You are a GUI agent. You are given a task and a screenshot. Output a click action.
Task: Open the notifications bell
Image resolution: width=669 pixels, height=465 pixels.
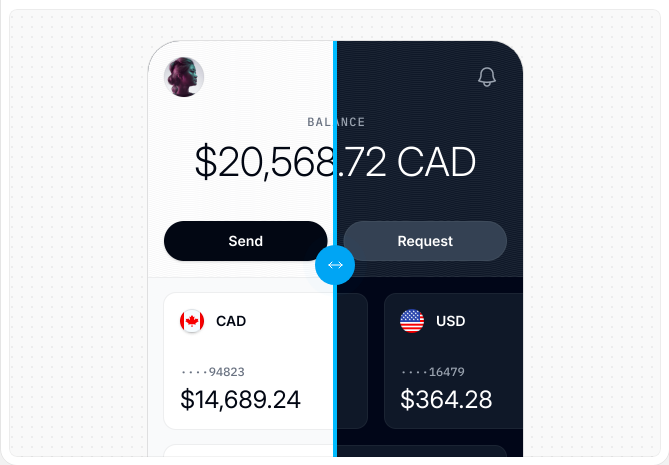486,77
